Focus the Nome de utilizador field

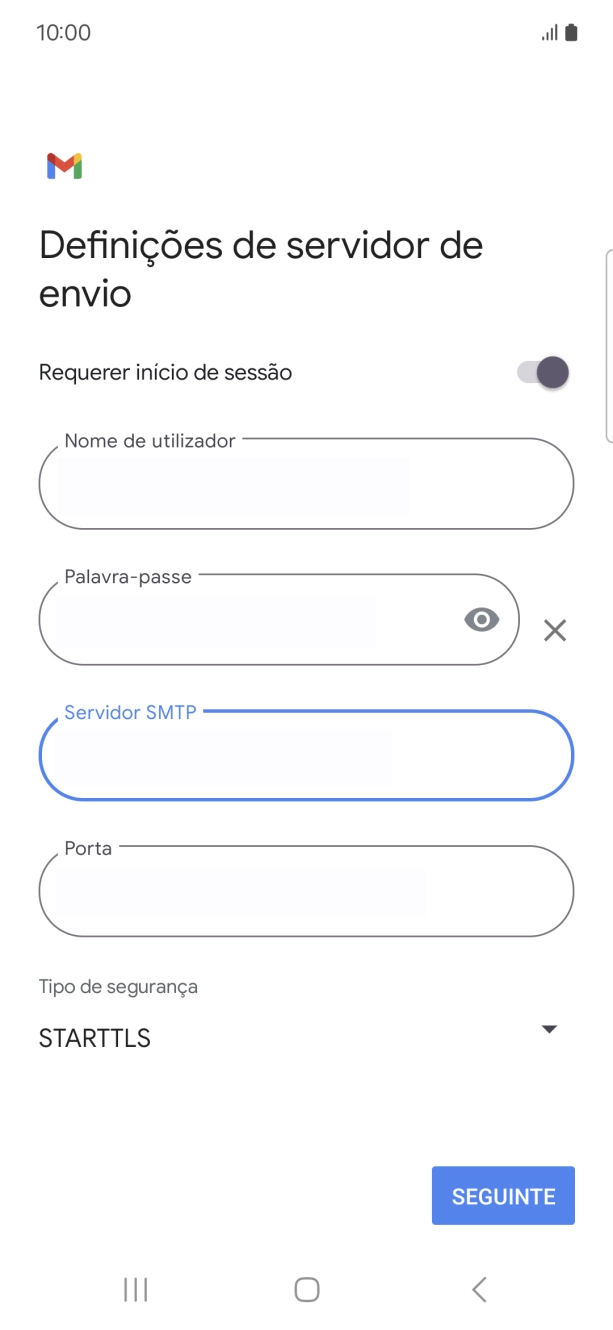click(305, 484)
